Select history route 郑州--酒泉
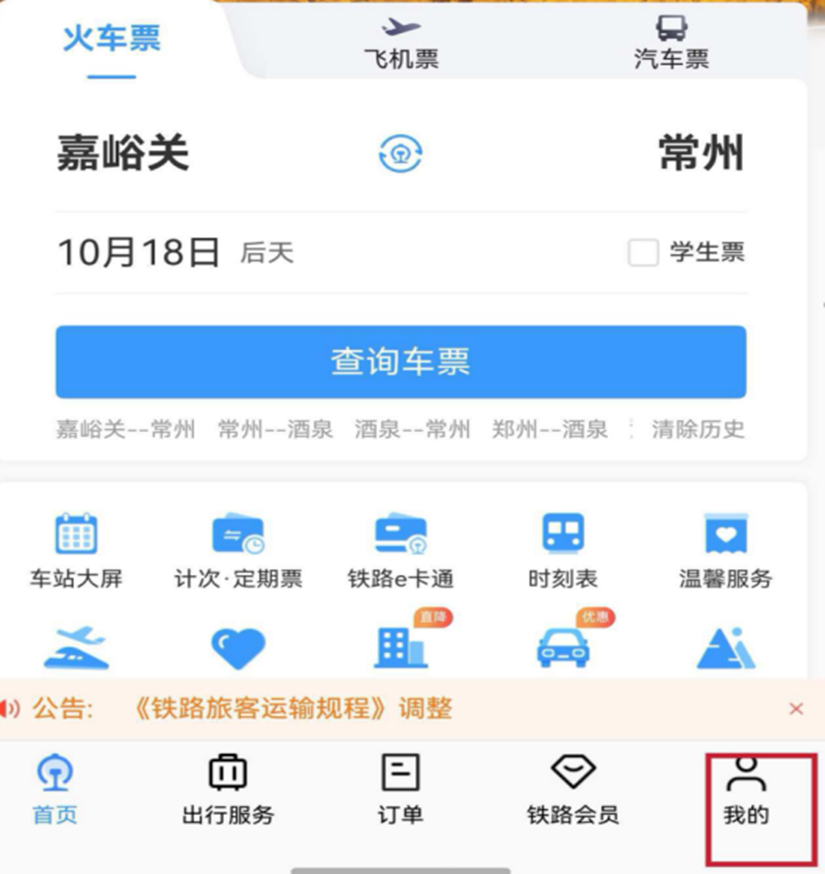Image resolution: width=825 pixels, height=874 pixels. (549, 430)
